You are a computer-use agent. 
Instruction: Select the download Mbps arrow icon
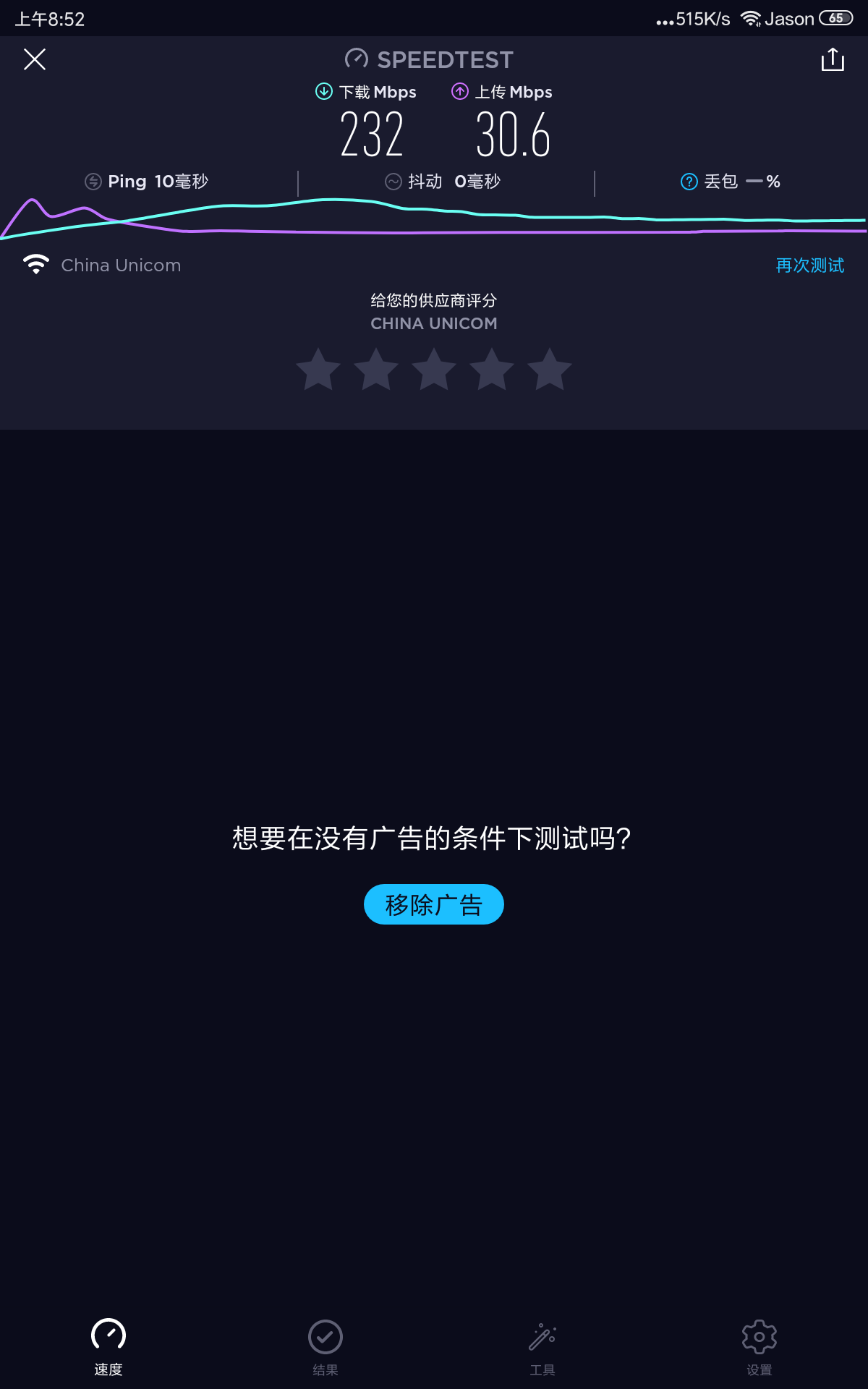tap(324, 91)
